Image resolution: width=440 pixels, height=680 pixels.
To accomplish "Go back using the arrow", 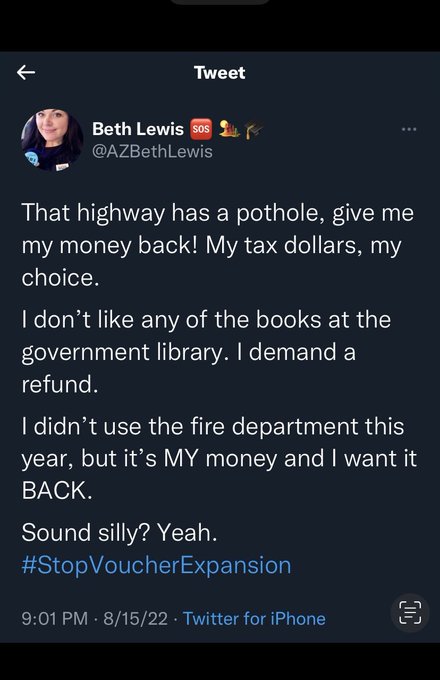I will (x=26, y=72).
